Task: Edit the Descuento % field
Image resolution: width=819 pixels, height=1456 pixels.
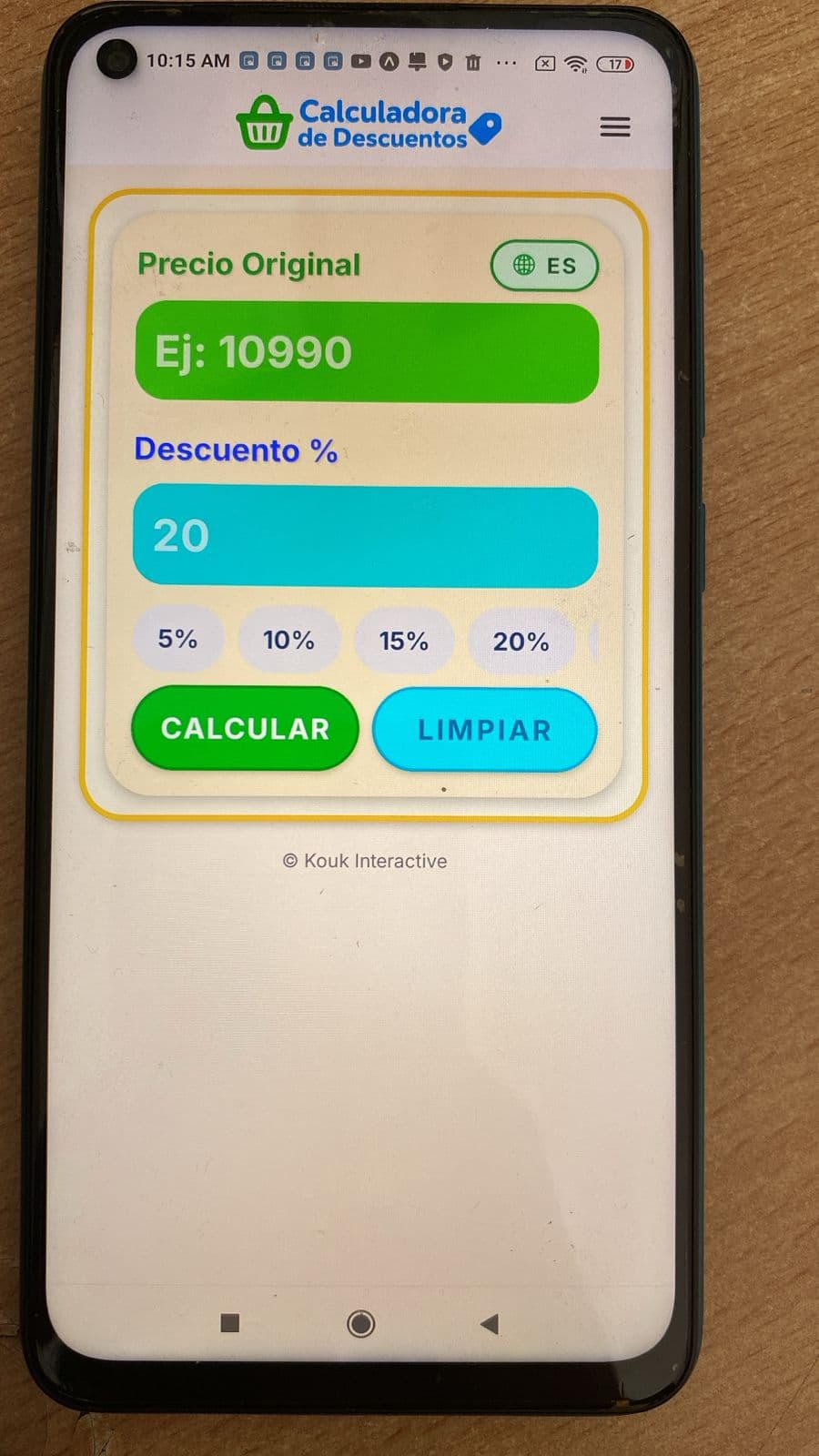Action: click(x=365, y=536)
